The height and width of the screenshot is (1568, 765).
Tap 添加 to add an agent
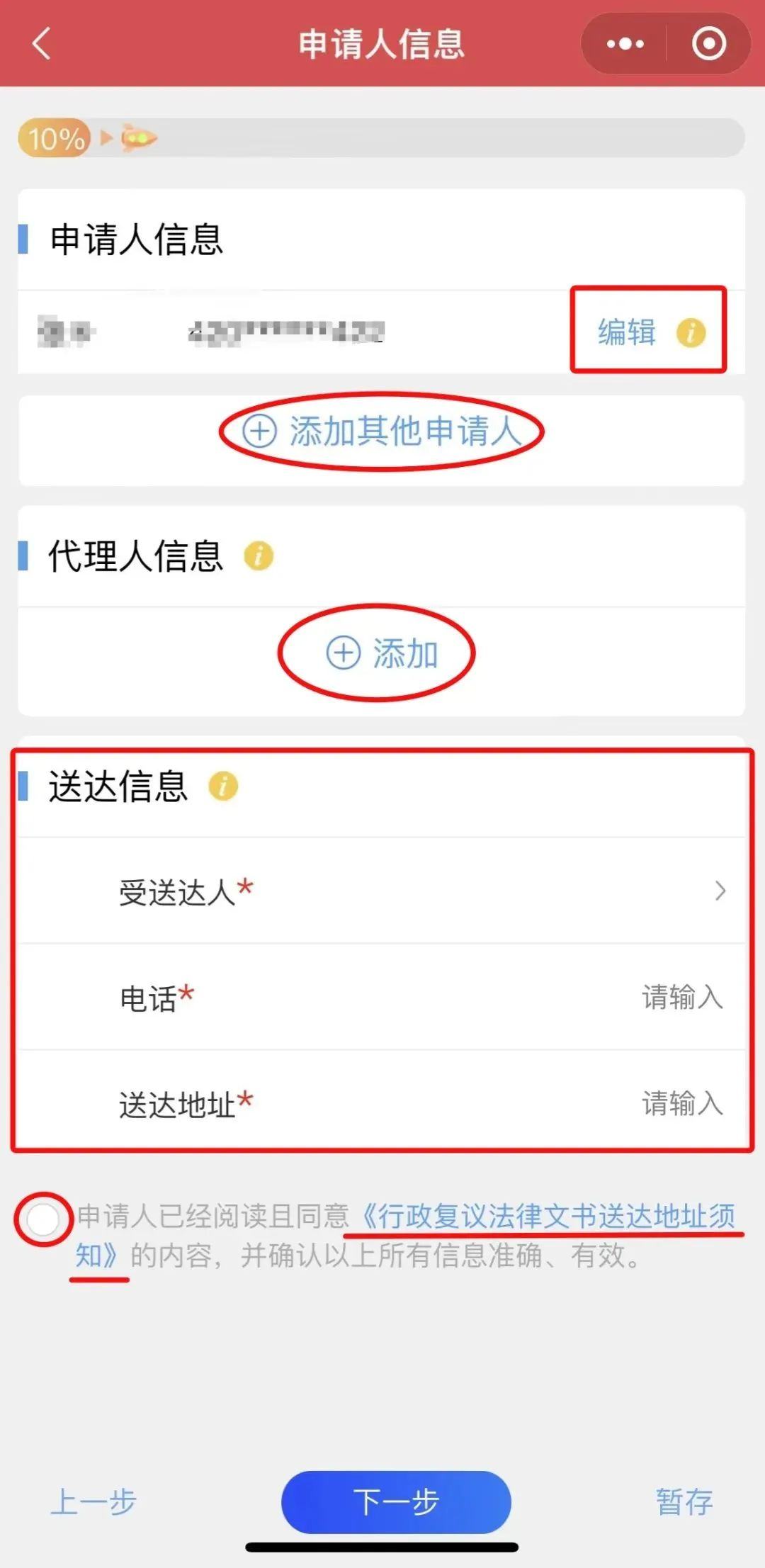[x=382, y=653]
